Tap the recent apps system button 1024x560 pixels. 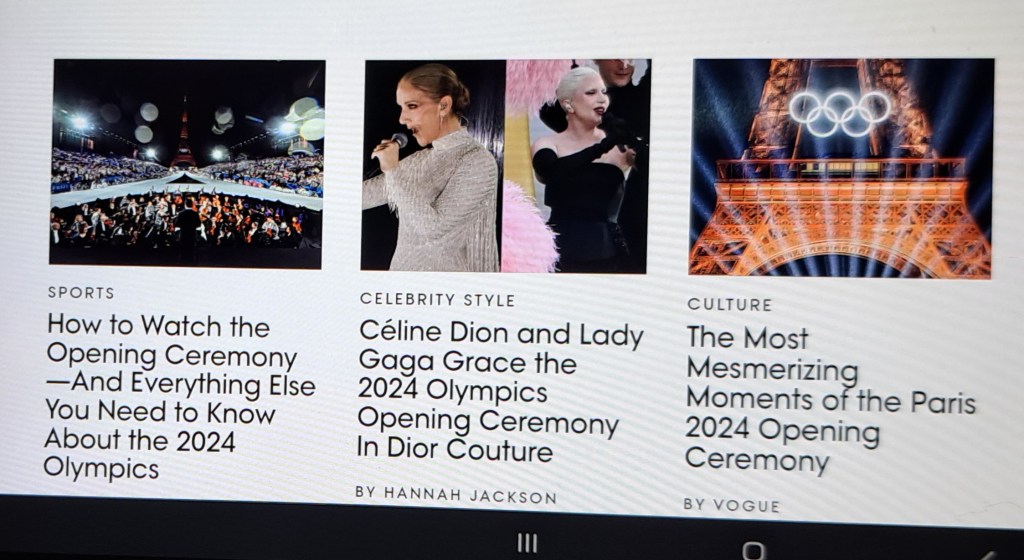[527, 543]
